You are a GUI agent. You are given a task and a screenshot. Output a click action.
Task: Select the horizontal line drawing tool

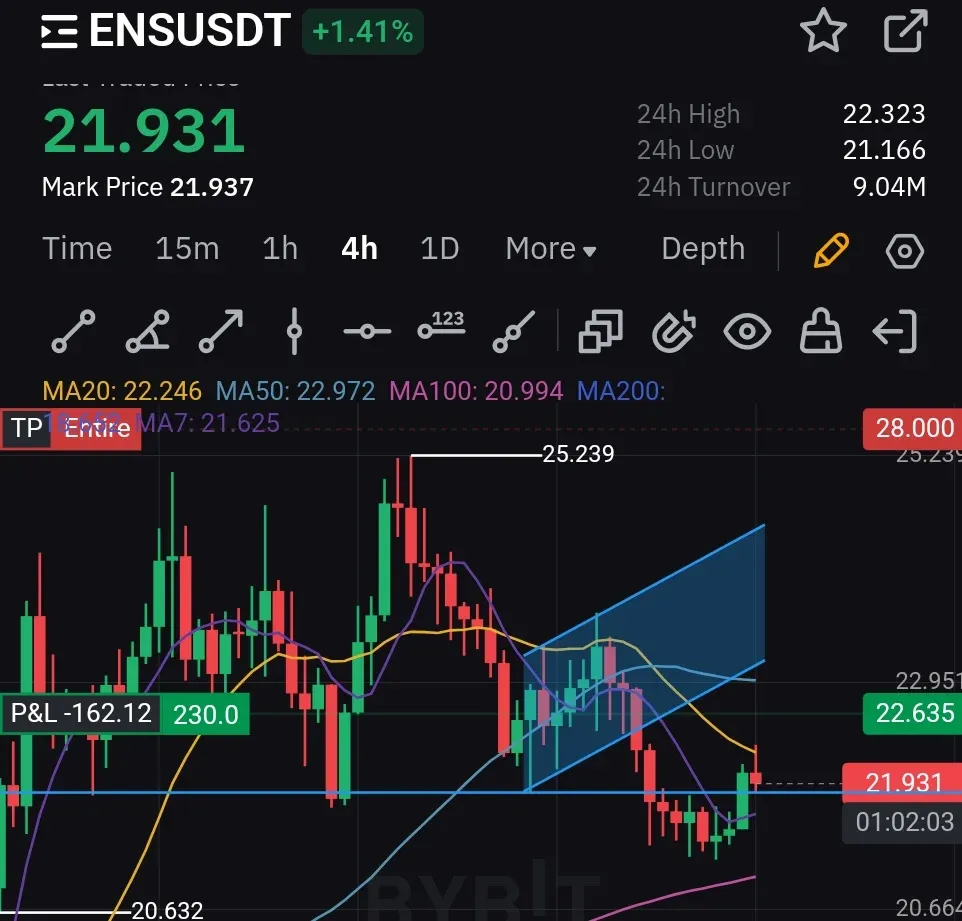pos(367,332)
